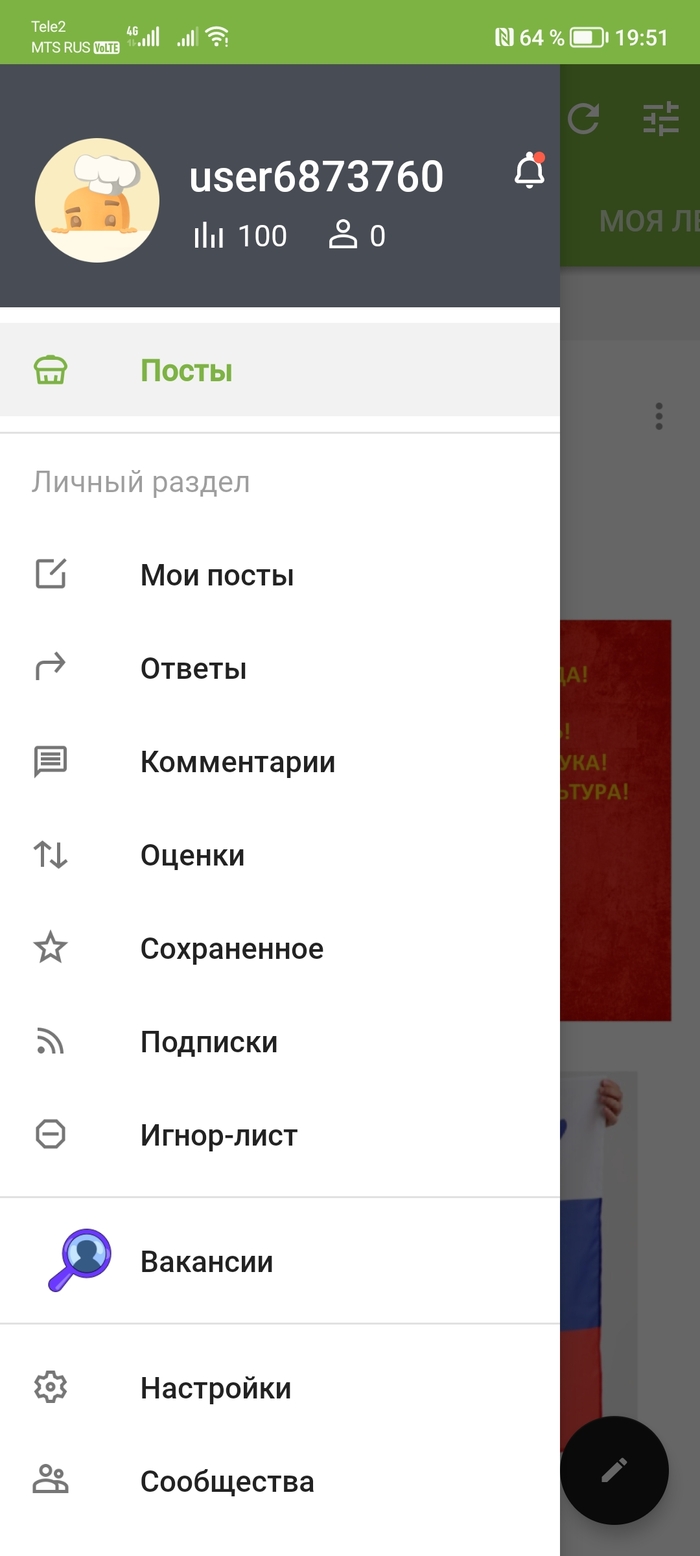The width and height of the screenshot is (700, 1556).
Task: Open Вакансии
Action: pos(206,1262)
